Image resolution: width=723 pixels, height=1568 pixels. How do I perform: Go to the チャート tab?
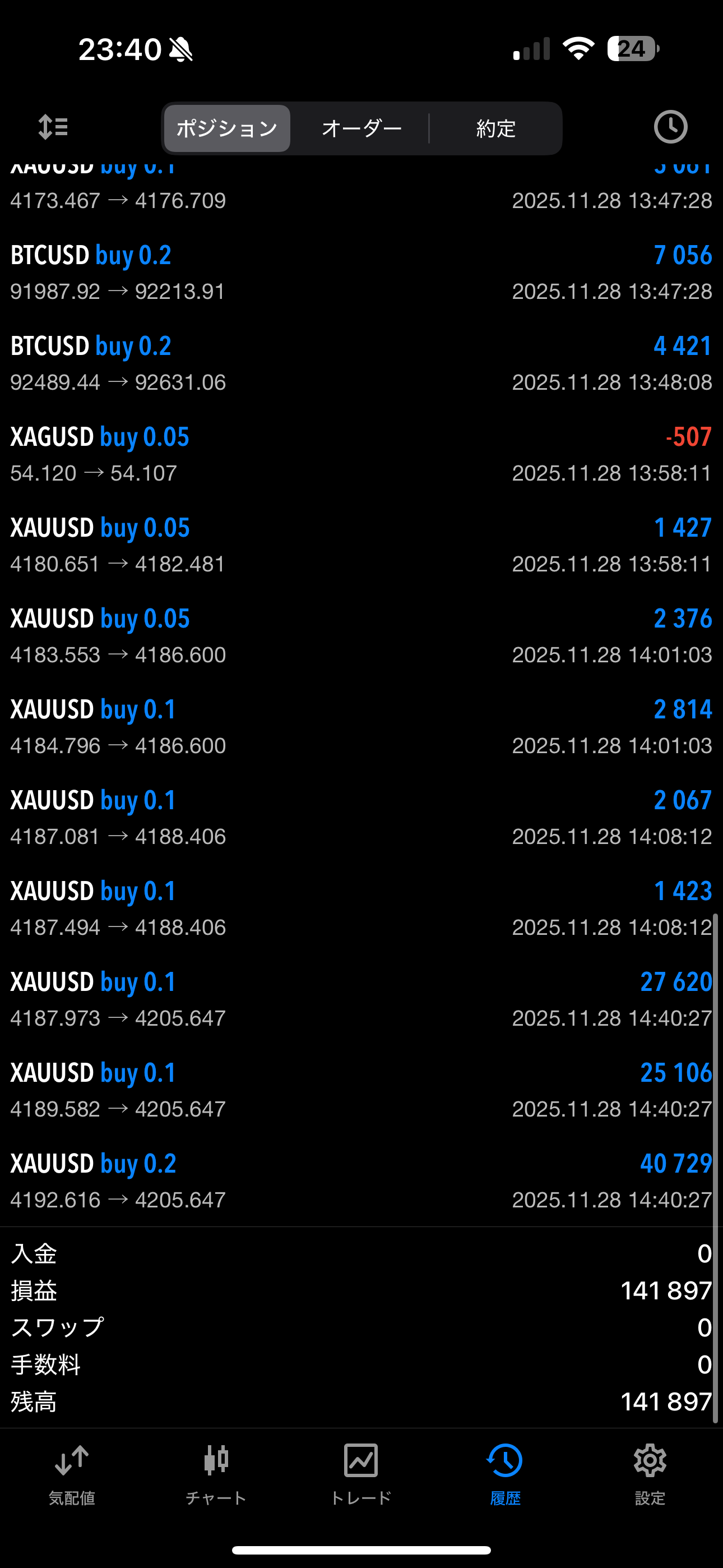click(216, 1473)
